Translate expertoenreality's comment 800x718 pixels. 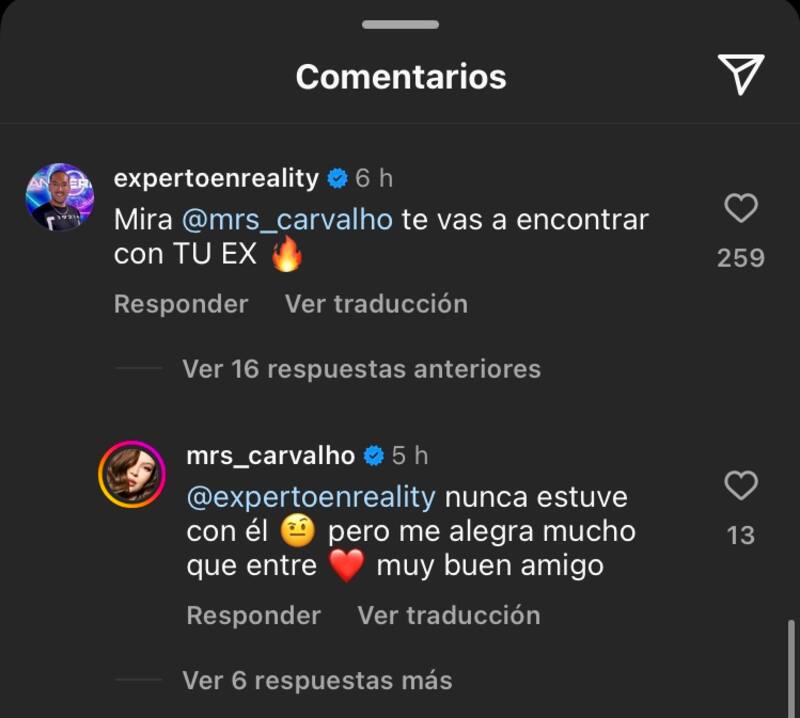376,303
